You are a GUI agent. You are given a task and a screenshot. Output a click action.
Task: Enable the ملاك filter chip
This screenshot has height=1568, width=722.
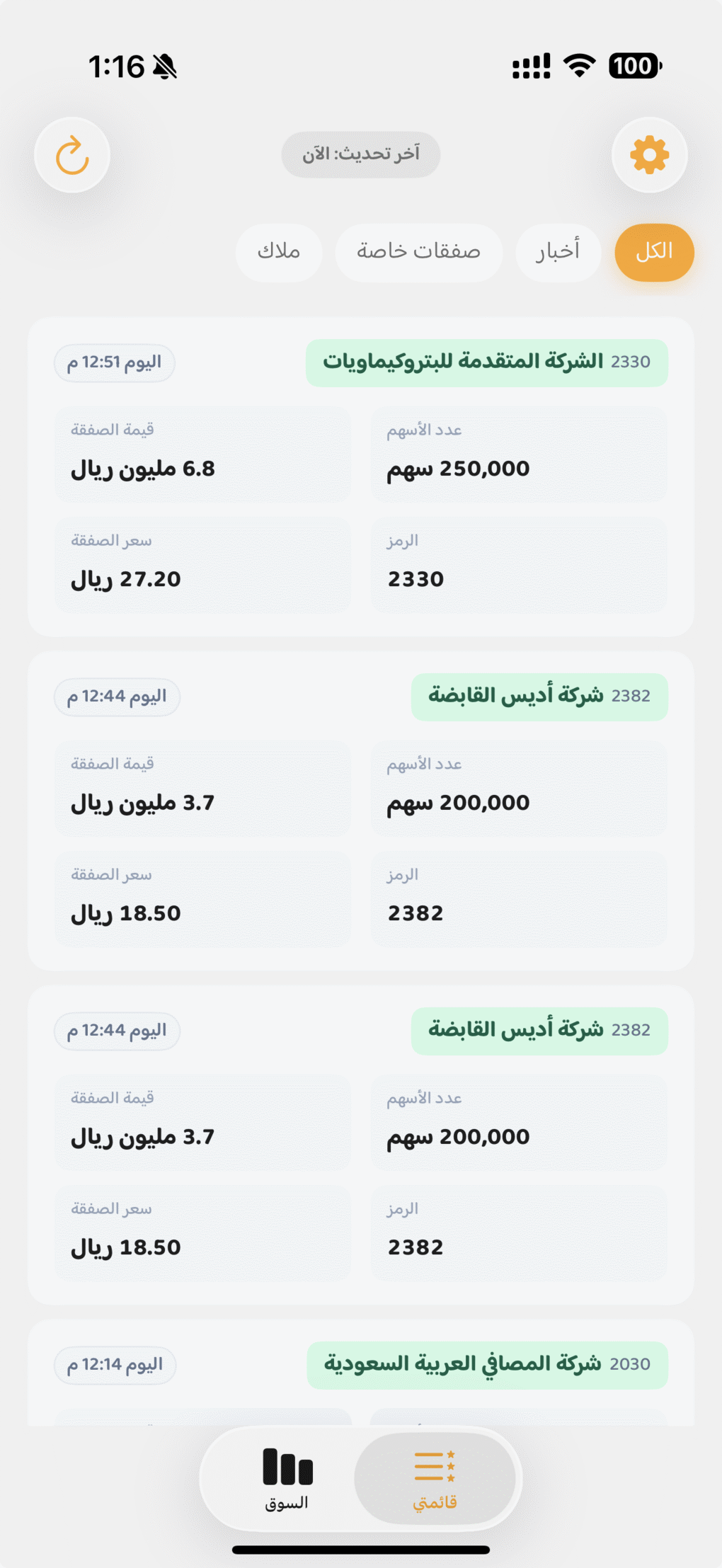[x=279, y=252]
